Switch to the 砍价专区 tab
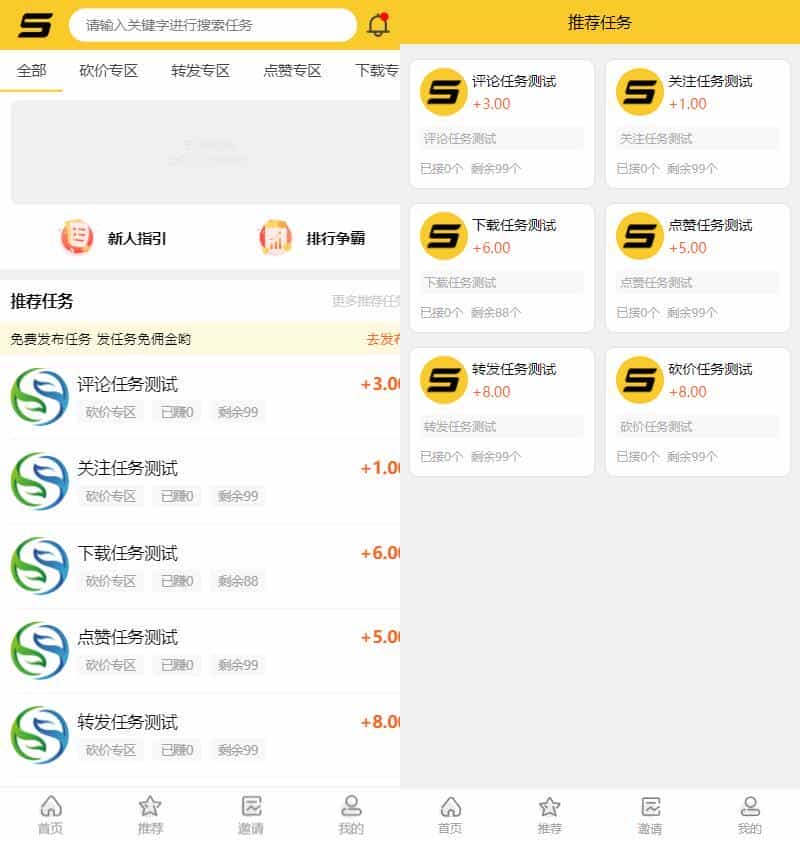 coord(108,71)
